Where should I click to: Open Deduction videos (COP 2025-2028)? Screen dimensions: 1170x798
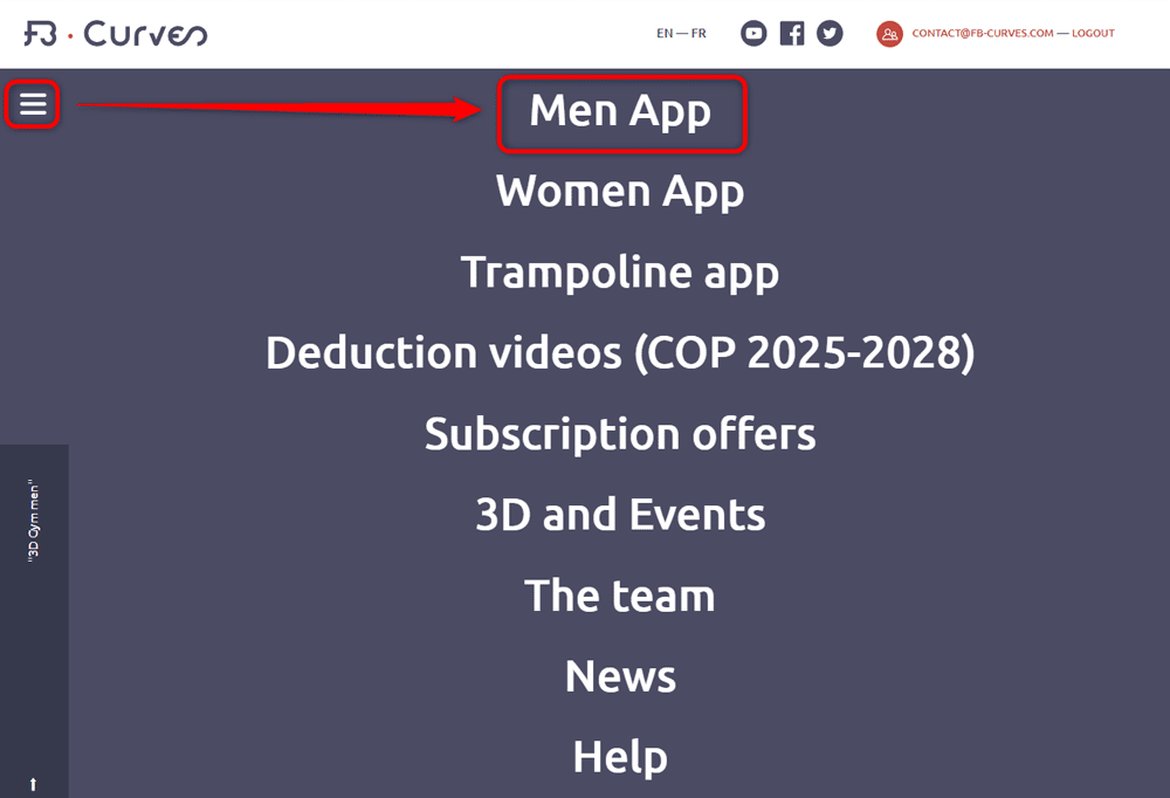[620, 353]
